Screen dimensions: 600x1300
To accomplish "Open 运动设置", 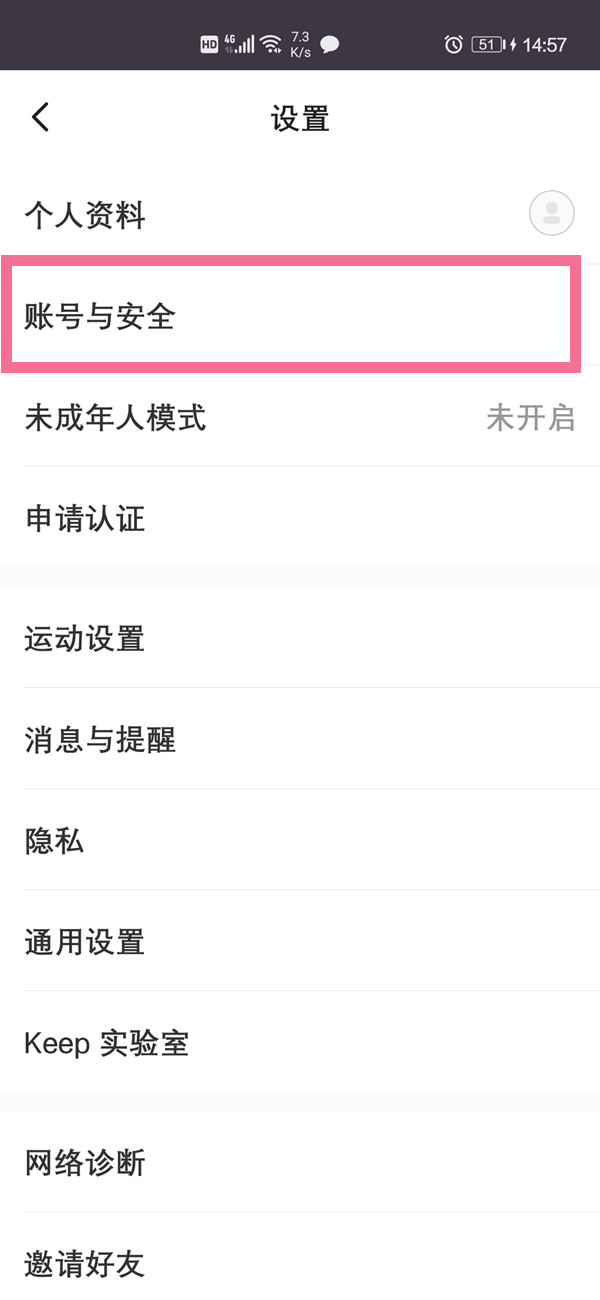I will click(x=300, y=638).
